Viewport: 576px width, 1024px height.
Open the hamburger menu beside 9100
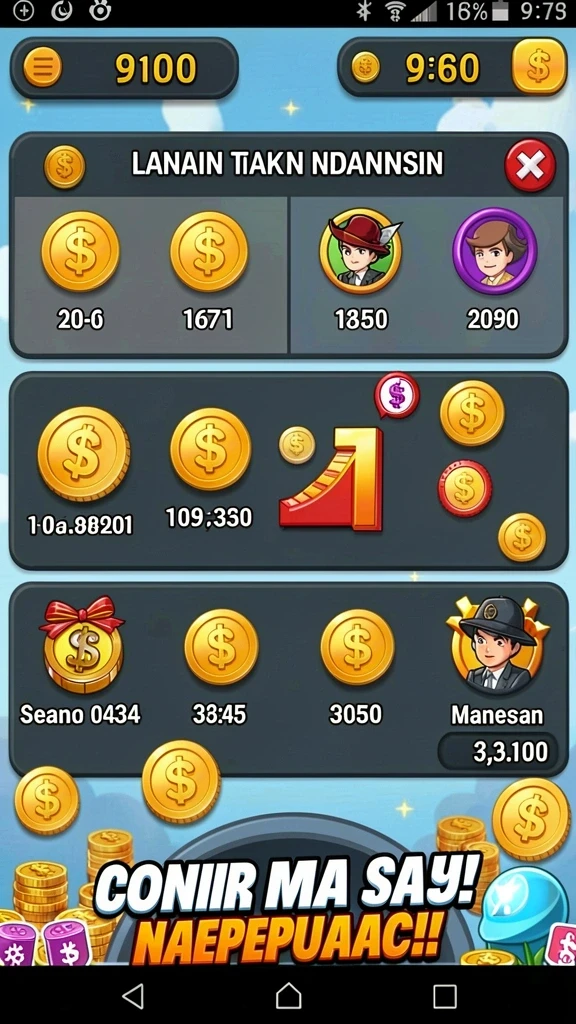coord(42,67)
